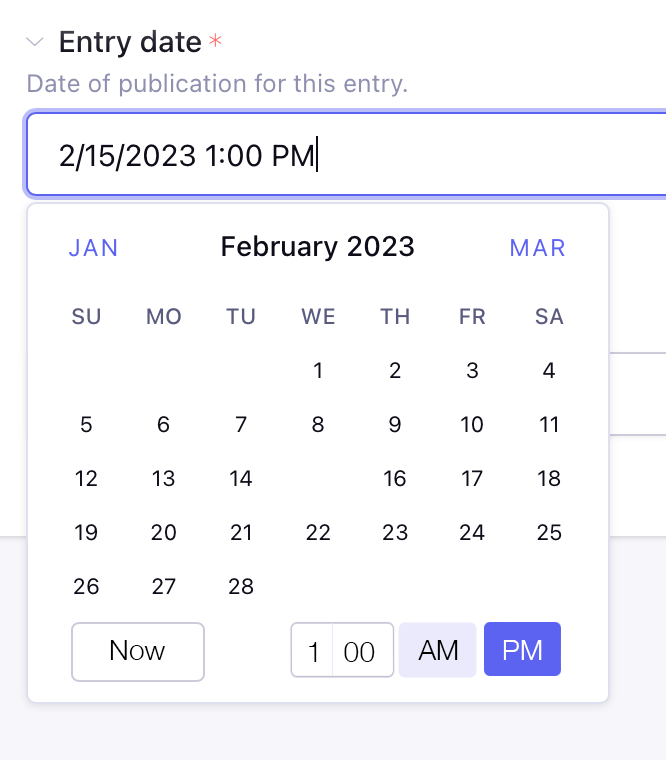Image resolution: width=666 pixels, height=760 pixels.
Task: Focus the entry date text field
Action: pos(347,155)
